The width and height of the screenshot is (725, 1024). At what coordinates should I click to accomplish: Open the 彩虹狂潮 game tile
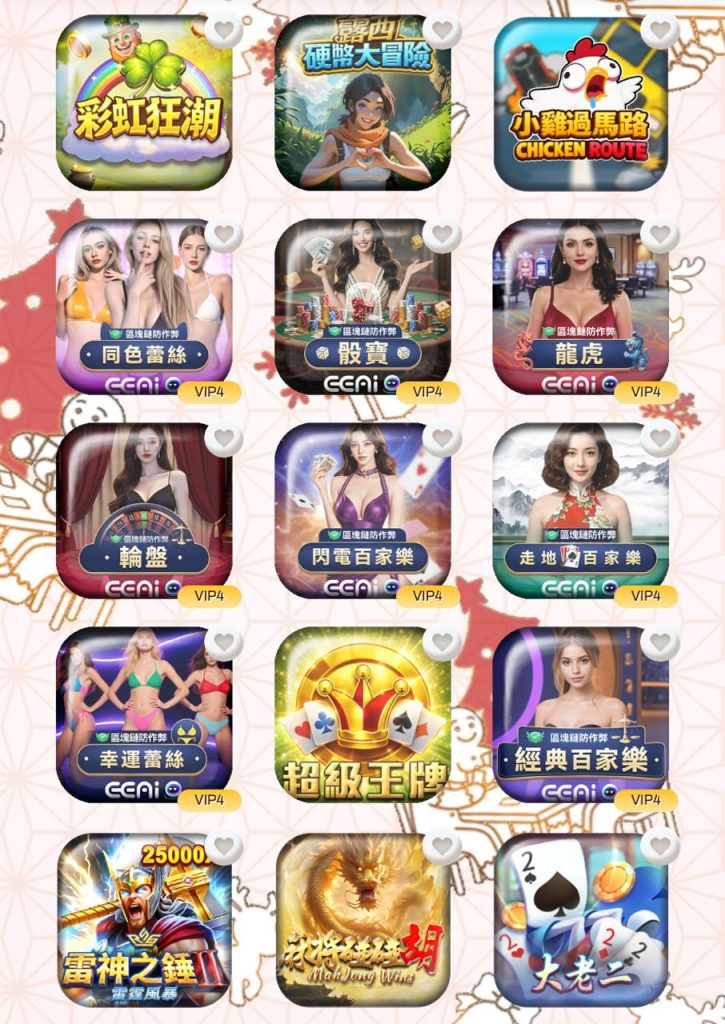pyautogui.click(x=144, y=103)
